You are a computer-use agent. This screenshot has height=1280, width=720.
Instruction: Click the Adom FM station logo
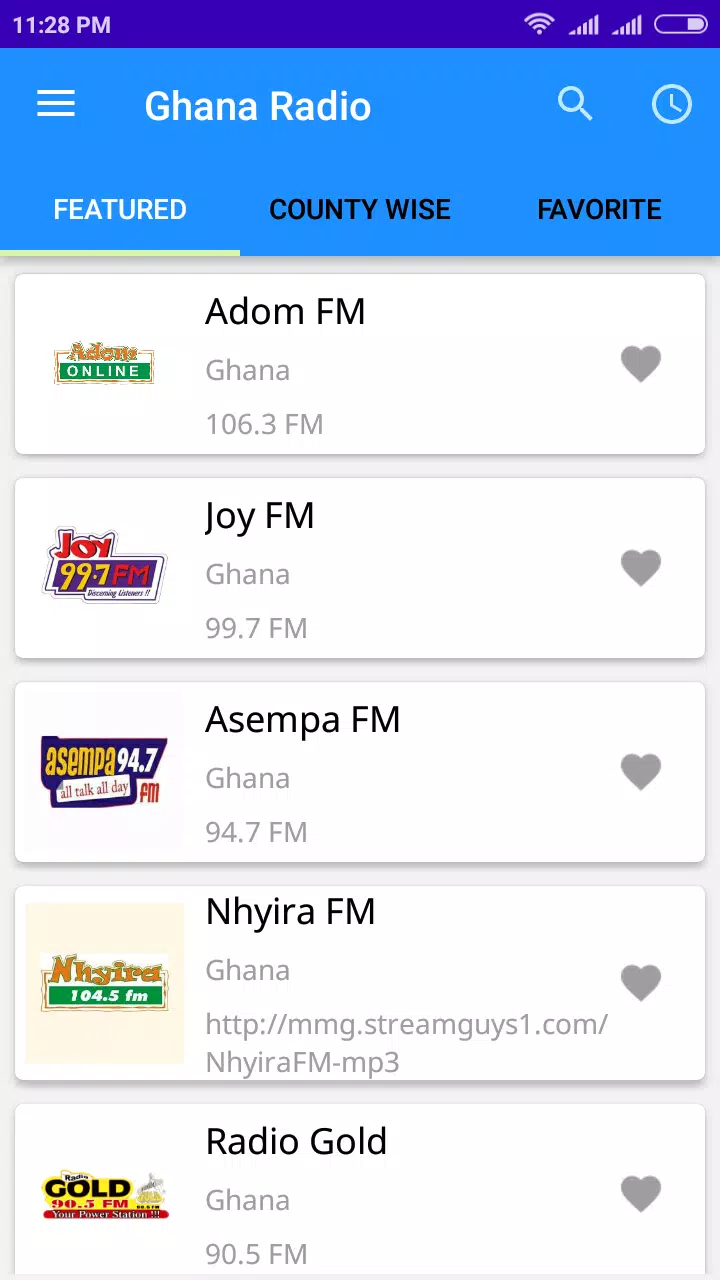(x=103, y=364)
